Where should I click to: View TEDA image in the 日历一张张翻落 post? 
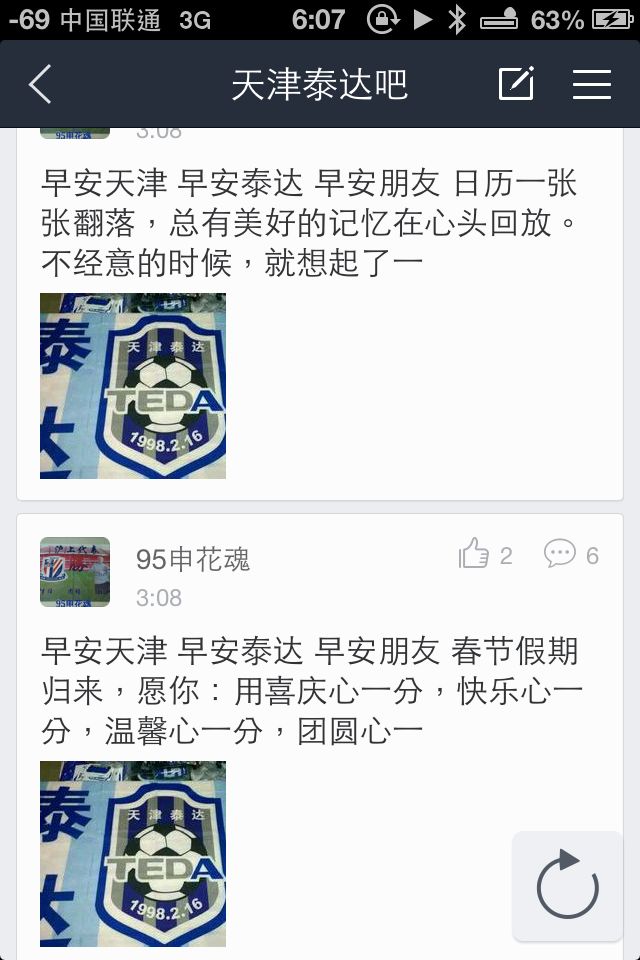coord(133,386)
